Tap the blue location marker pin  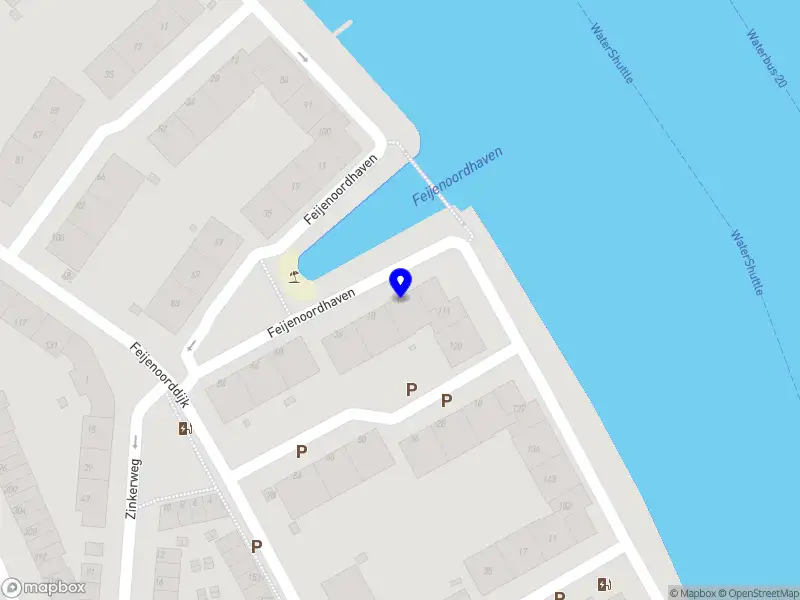(x=401, y=282)
